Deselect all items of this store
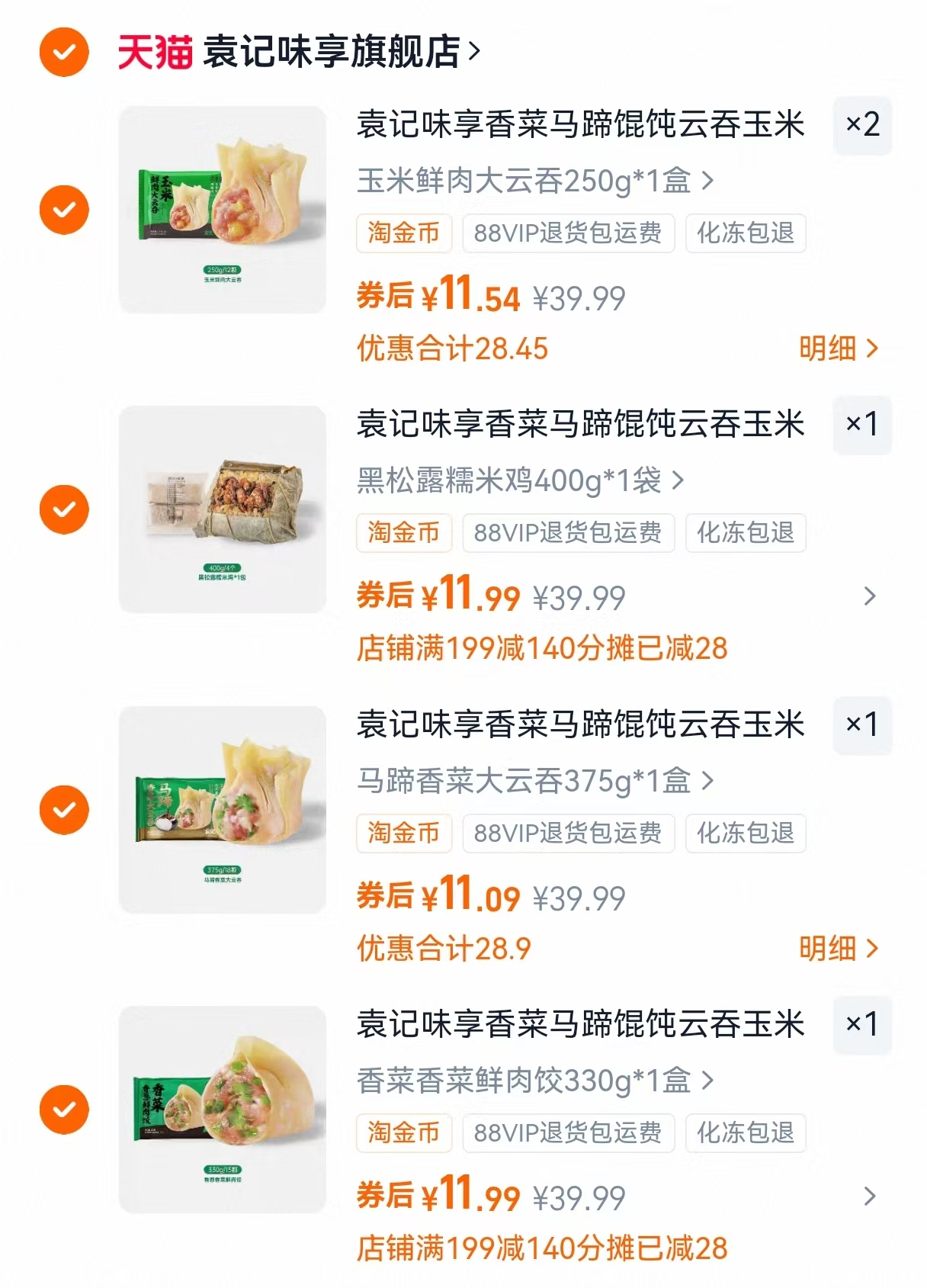Screen dimensions: 927x1288 63,53
